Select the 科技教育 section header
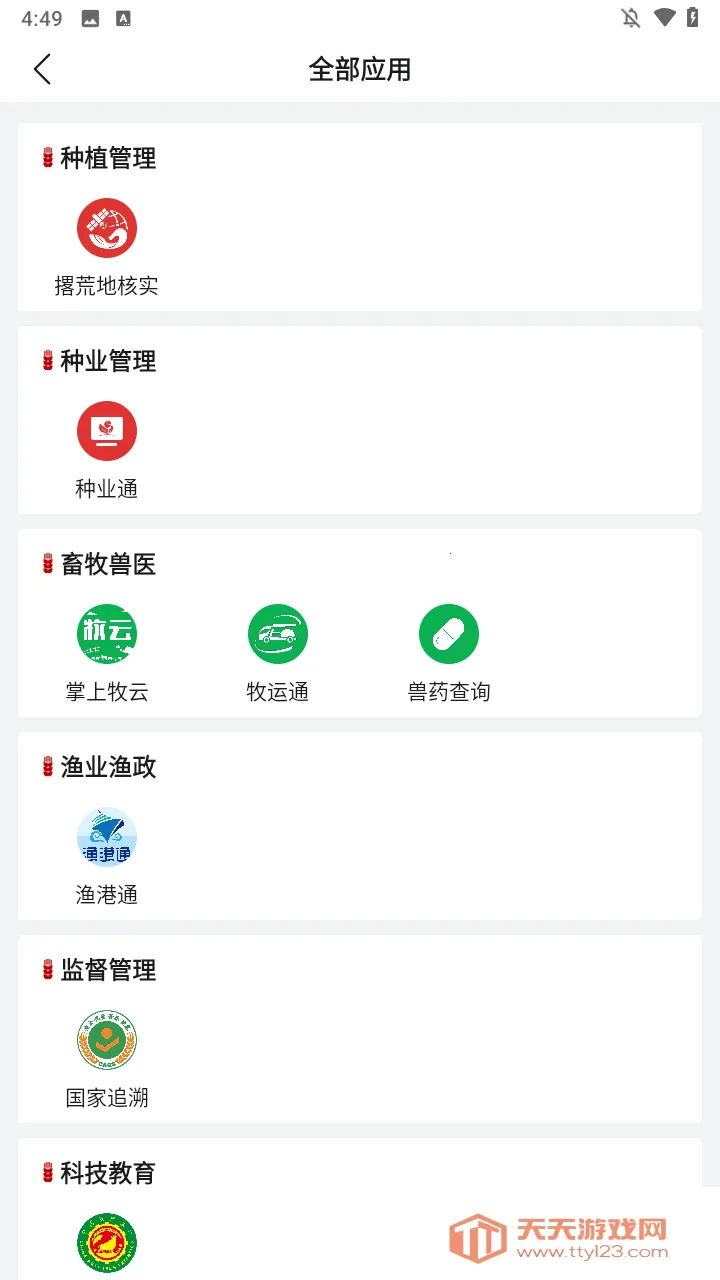 pos(108,1172)
